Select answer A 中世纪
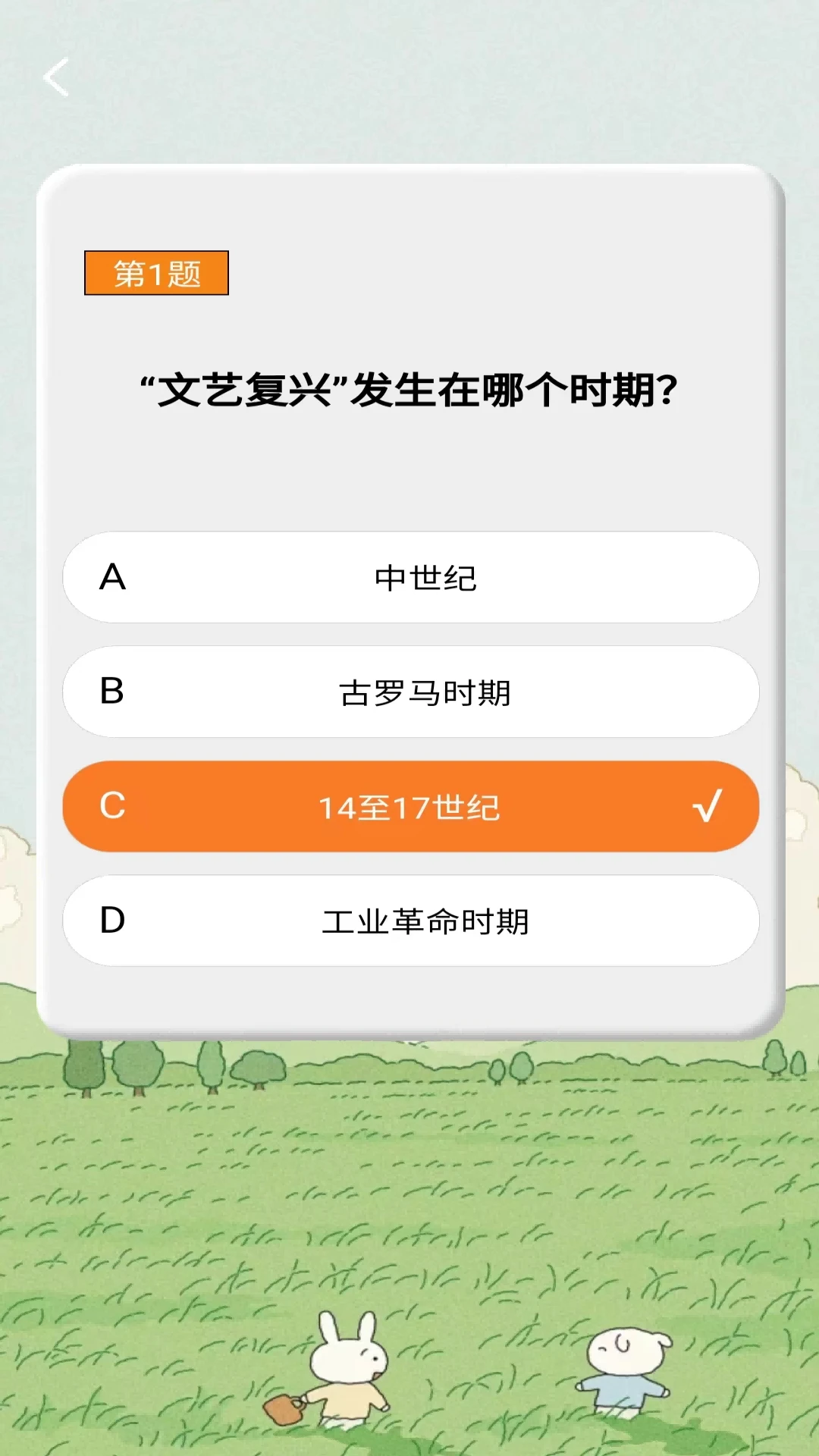Viewport: 819px width, 1456px height. 409,578
